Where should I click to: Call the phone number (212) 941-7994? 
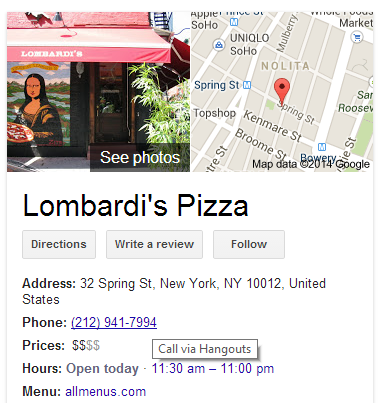[114, 322]
